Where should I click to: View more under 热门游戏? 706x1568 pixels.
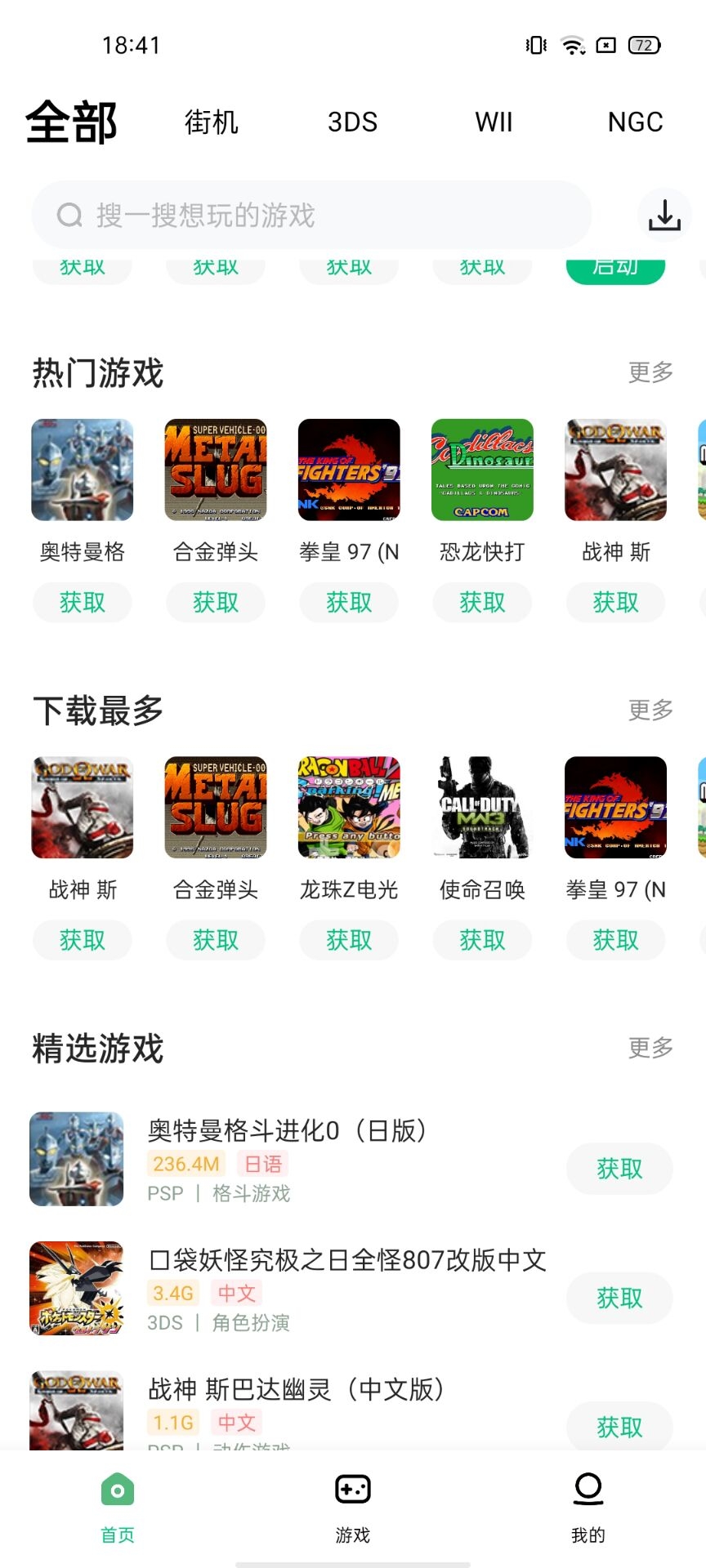650,372
